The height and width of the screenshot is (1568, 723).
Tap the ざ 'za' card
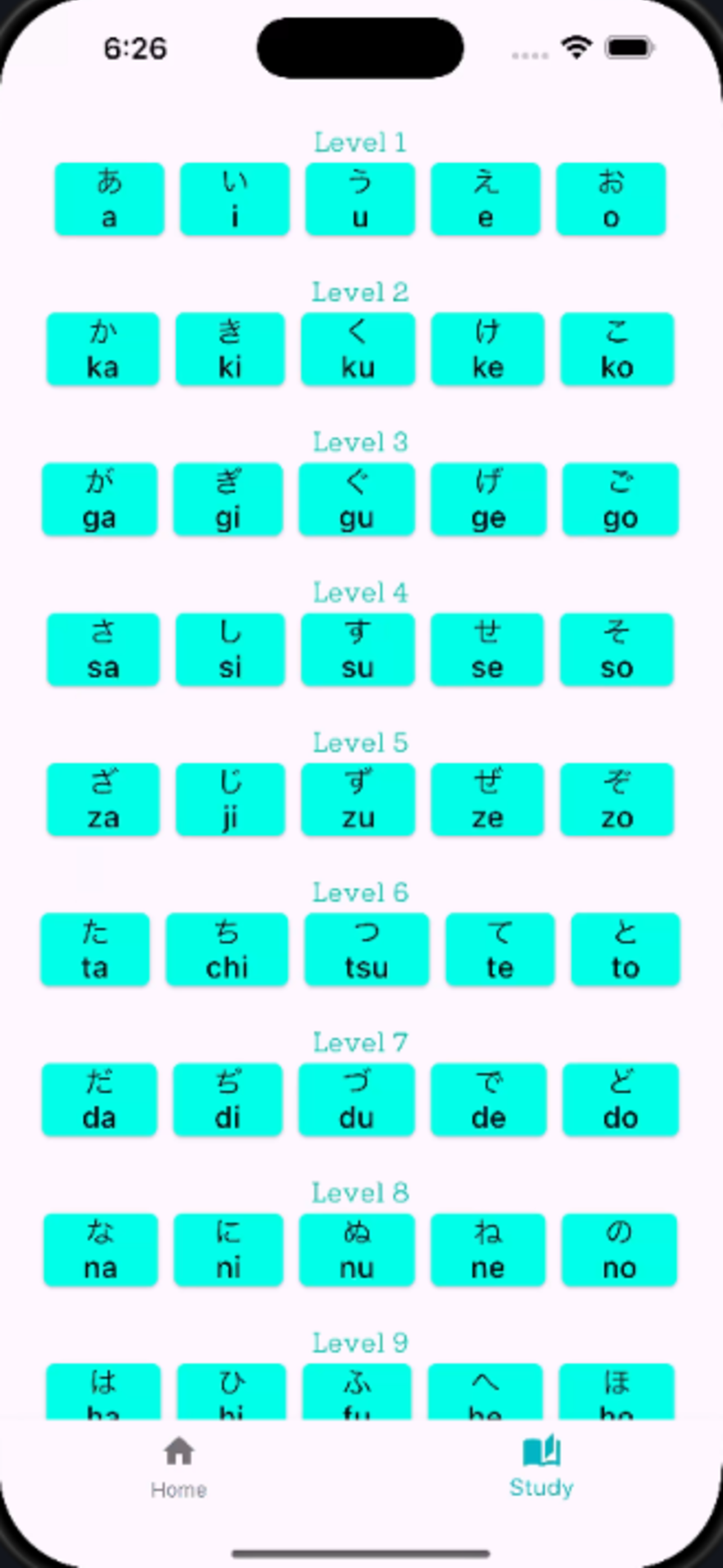click(103, 800)
